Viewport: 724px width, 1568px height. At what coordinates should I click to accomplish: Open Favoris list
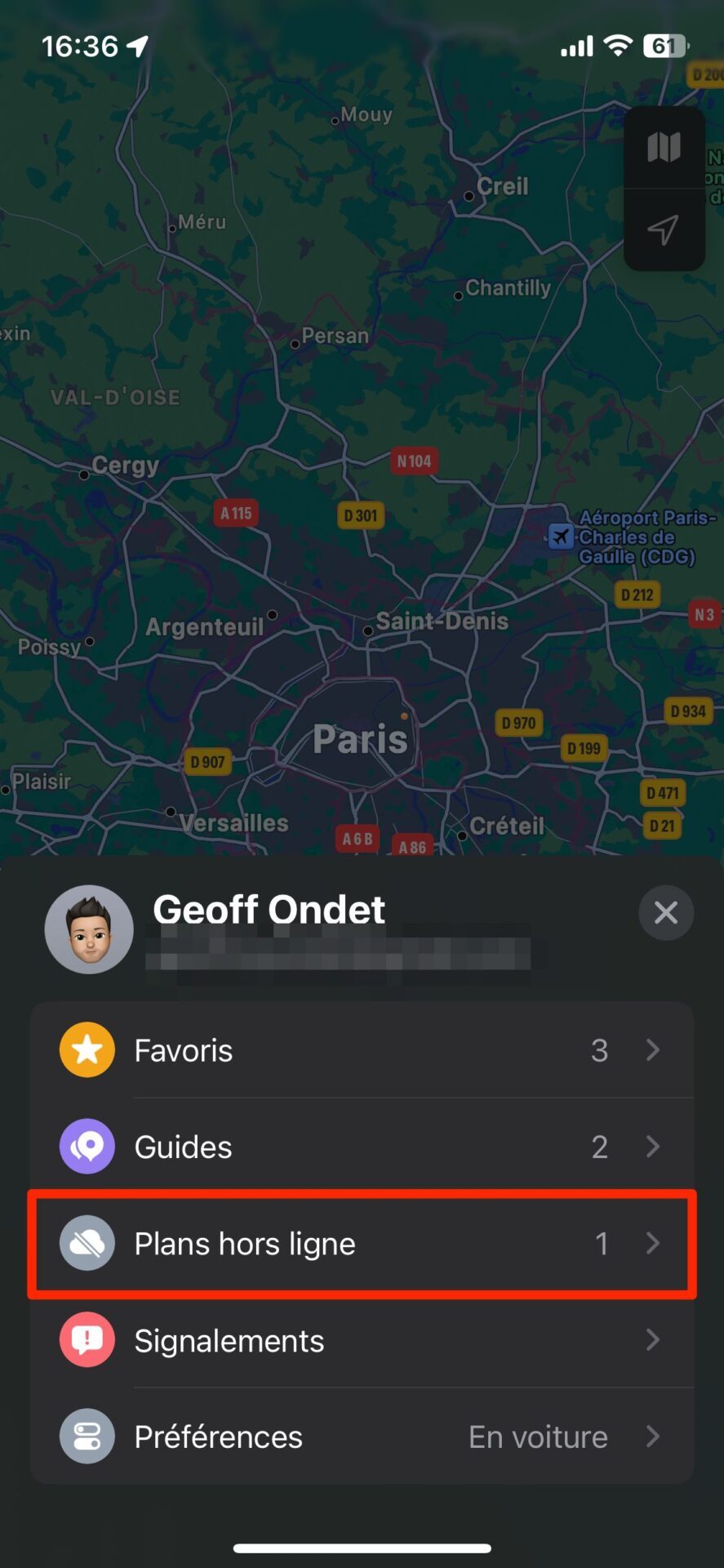[x=362, y=1050]
